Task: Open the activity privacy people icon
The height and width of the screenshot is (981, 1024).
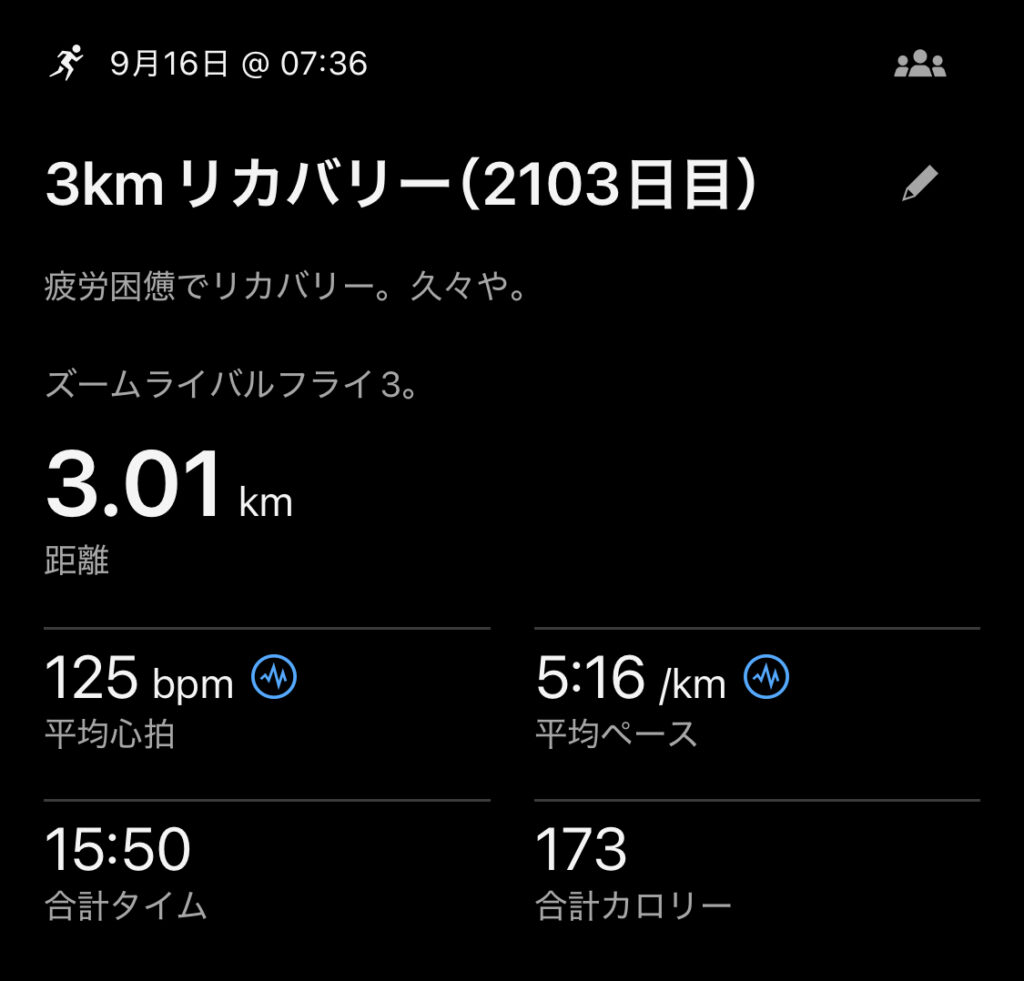Action: point(919,66)
